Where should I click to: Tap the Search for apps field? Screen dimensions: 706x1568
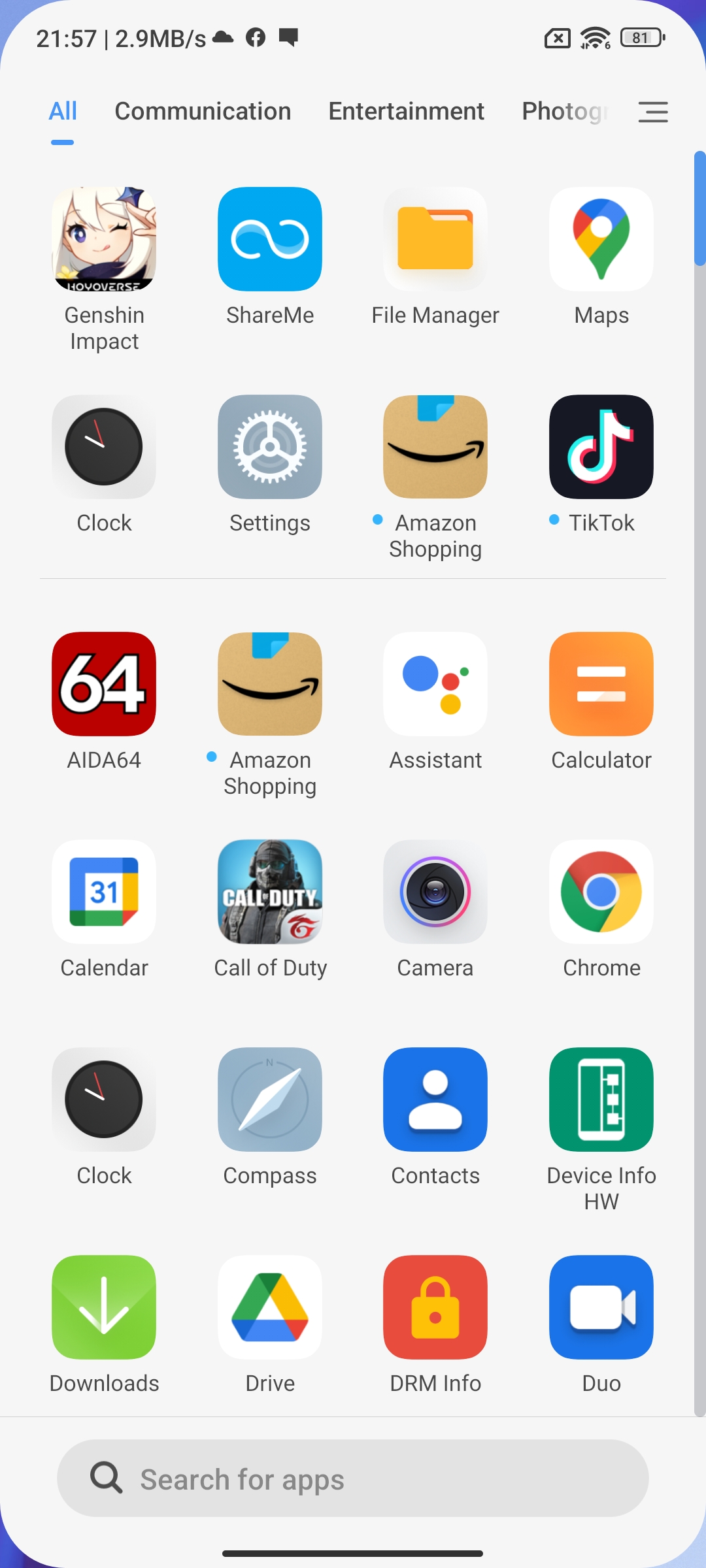(353, 1478)
